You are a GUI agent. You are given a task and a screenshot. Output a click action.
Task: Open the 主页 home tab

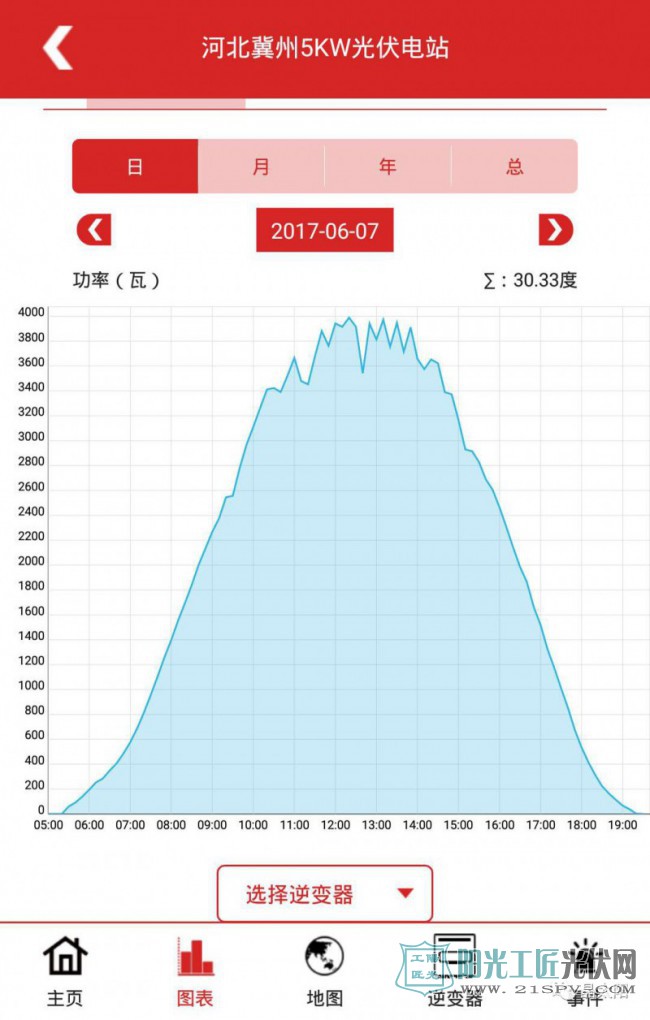(65, 972)
